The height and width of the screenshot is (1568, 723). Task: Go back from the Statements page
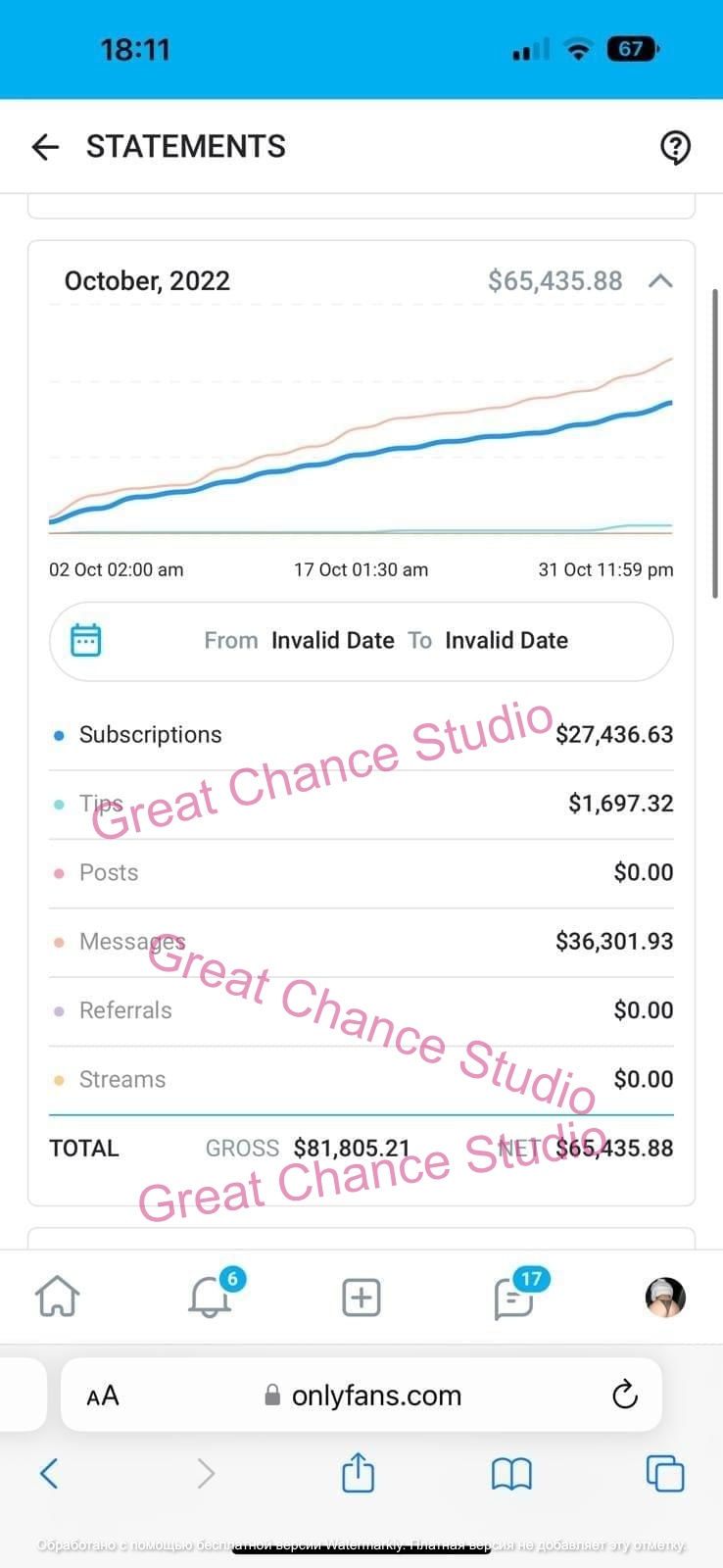(45, 147)
